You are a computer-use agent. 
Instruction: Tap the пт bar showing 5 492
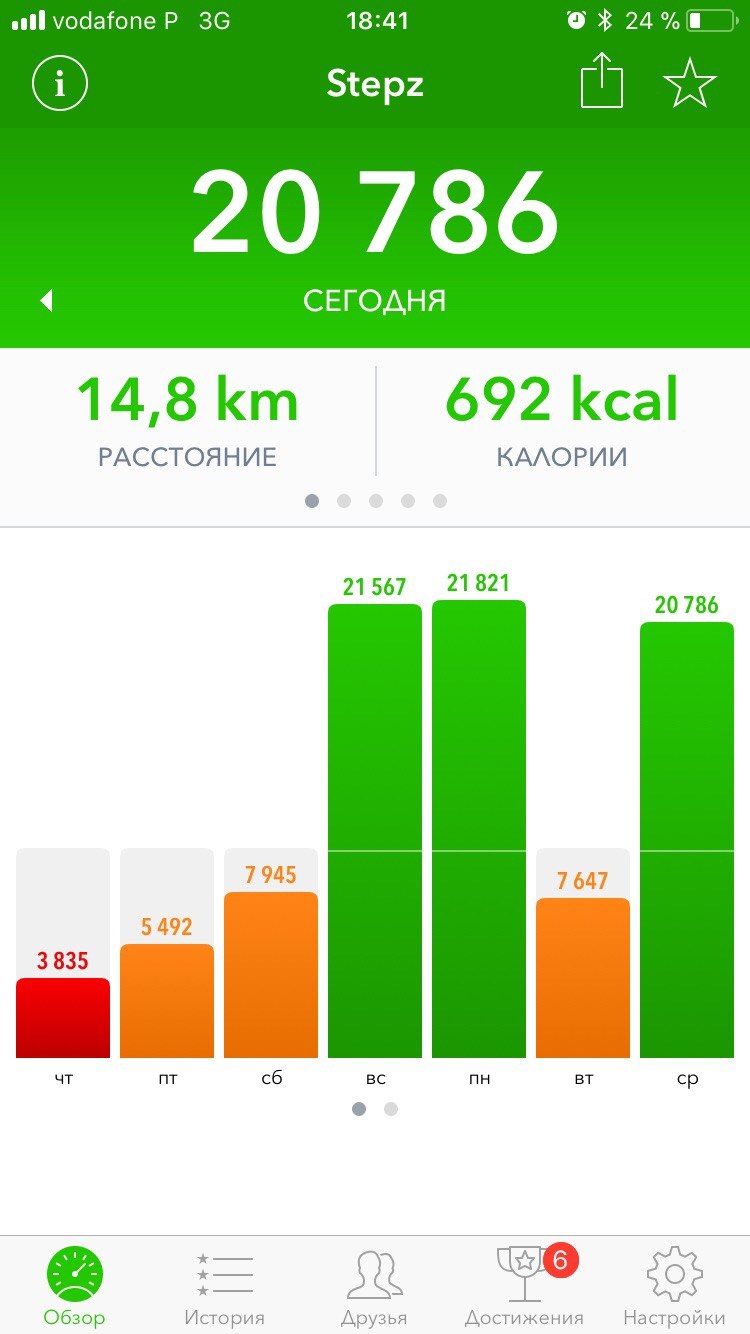click(x=167, y=1000)
